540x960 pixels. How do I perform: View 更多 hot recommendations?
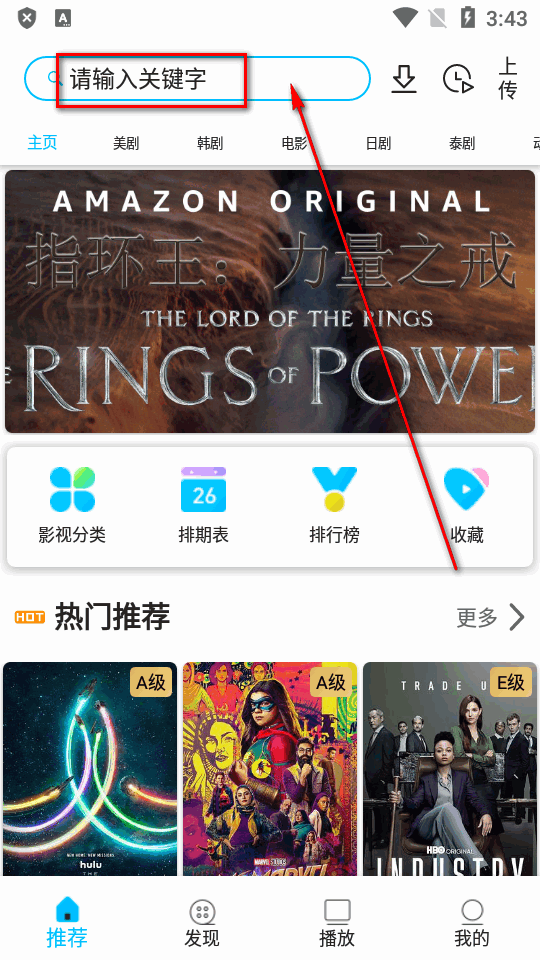click(x=491, y=617)
